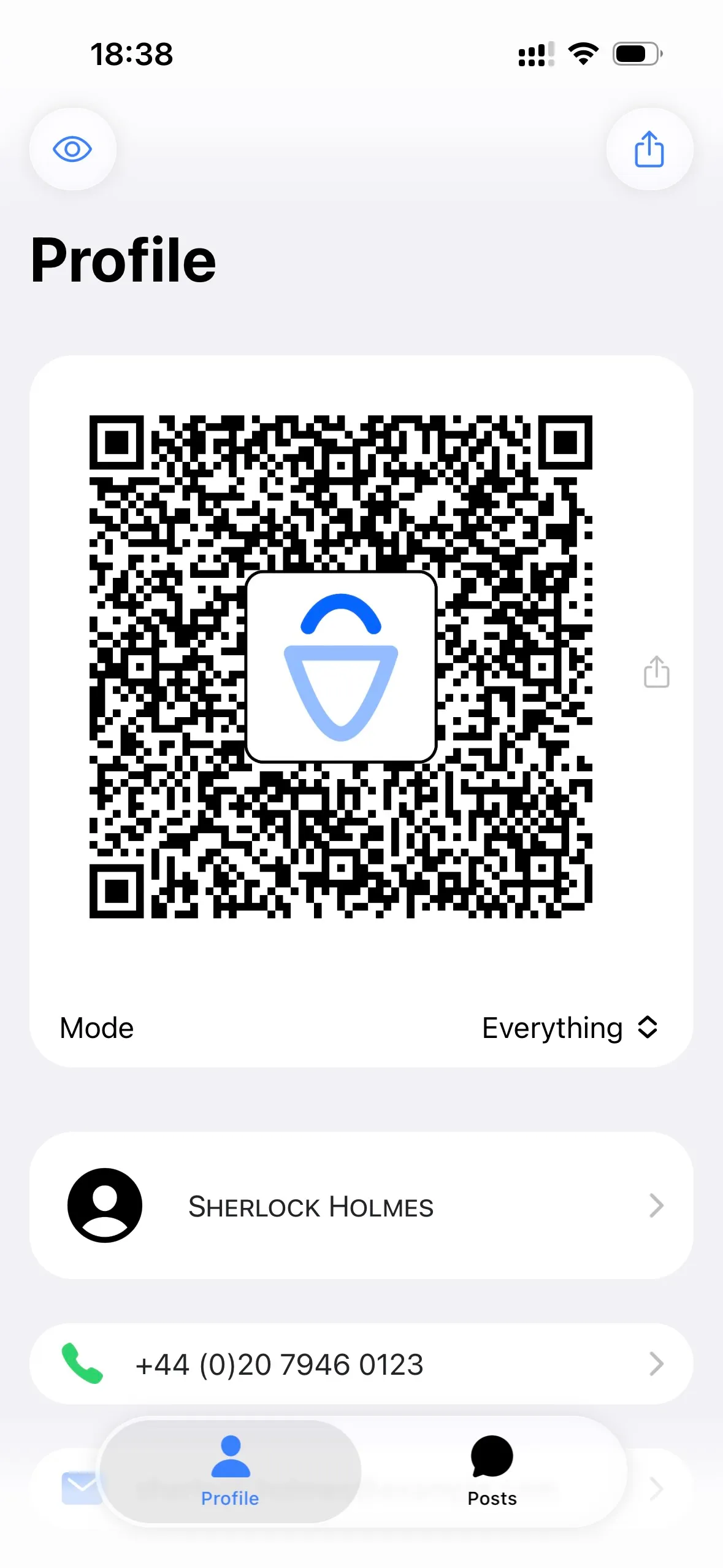This screenshot has width=723, height=1568.
Task: Open the Everything mode selector
Action: (570, 1027)
